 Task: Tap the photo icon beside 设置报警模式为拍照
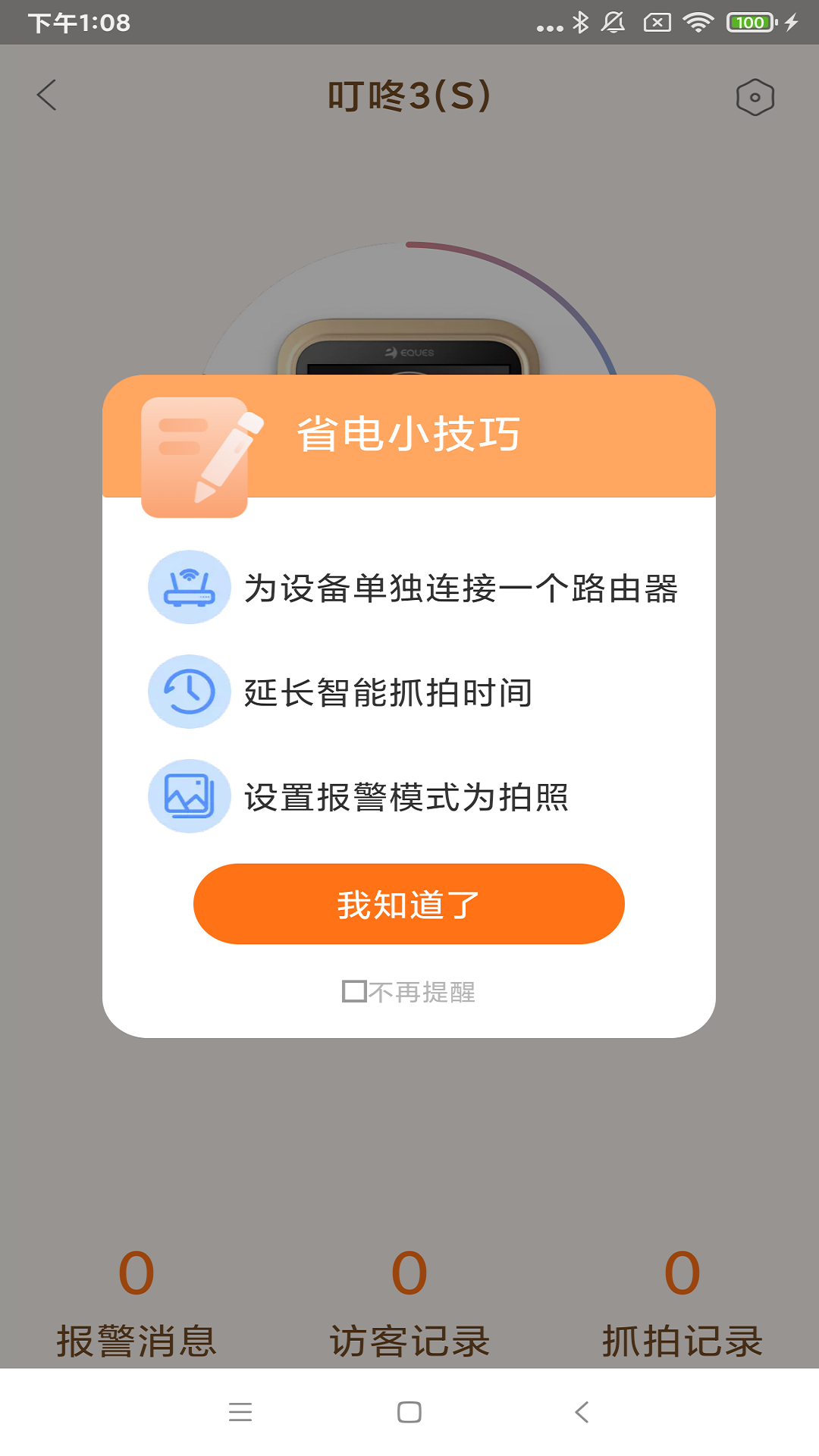pos(190,795)
